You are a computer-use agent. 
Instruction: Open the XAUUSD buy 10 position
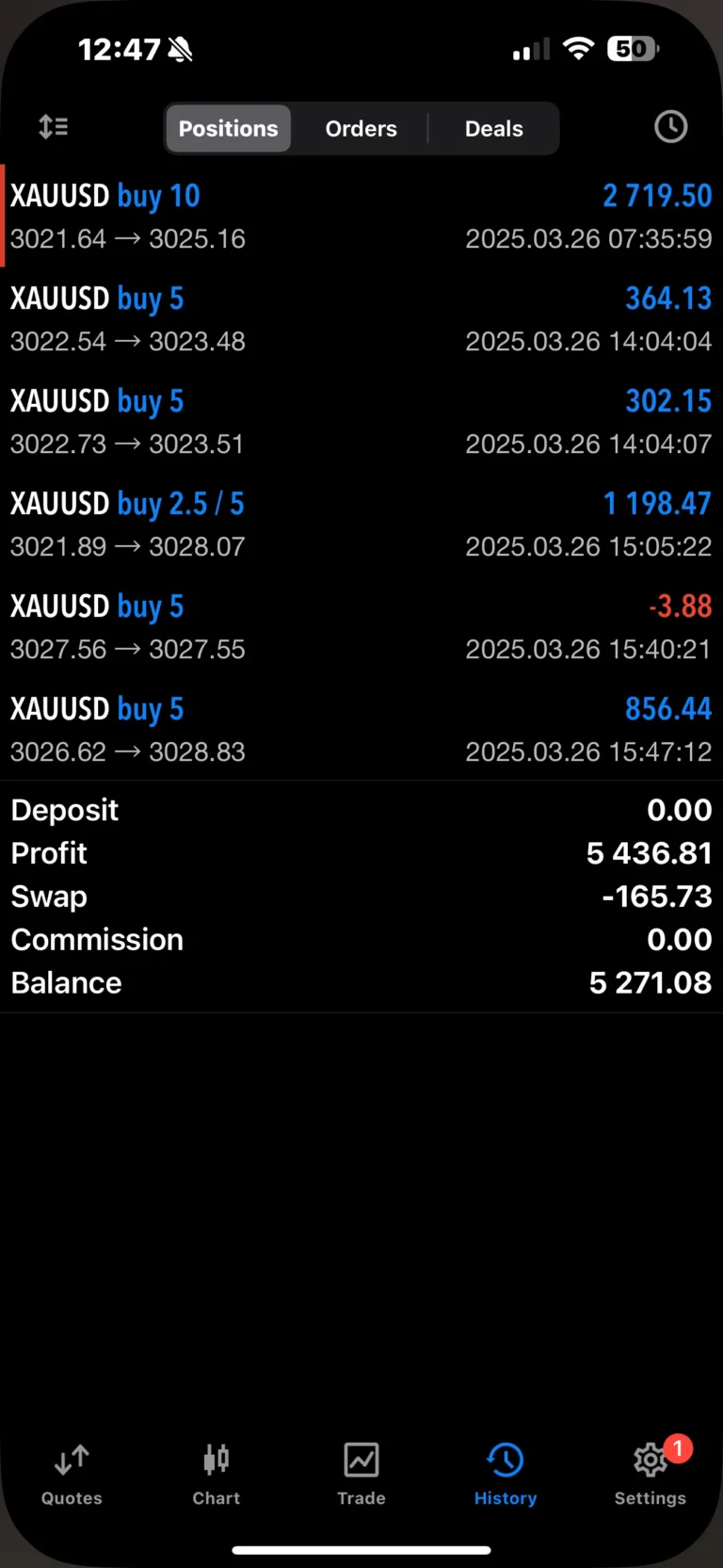[x=361, y=217]
